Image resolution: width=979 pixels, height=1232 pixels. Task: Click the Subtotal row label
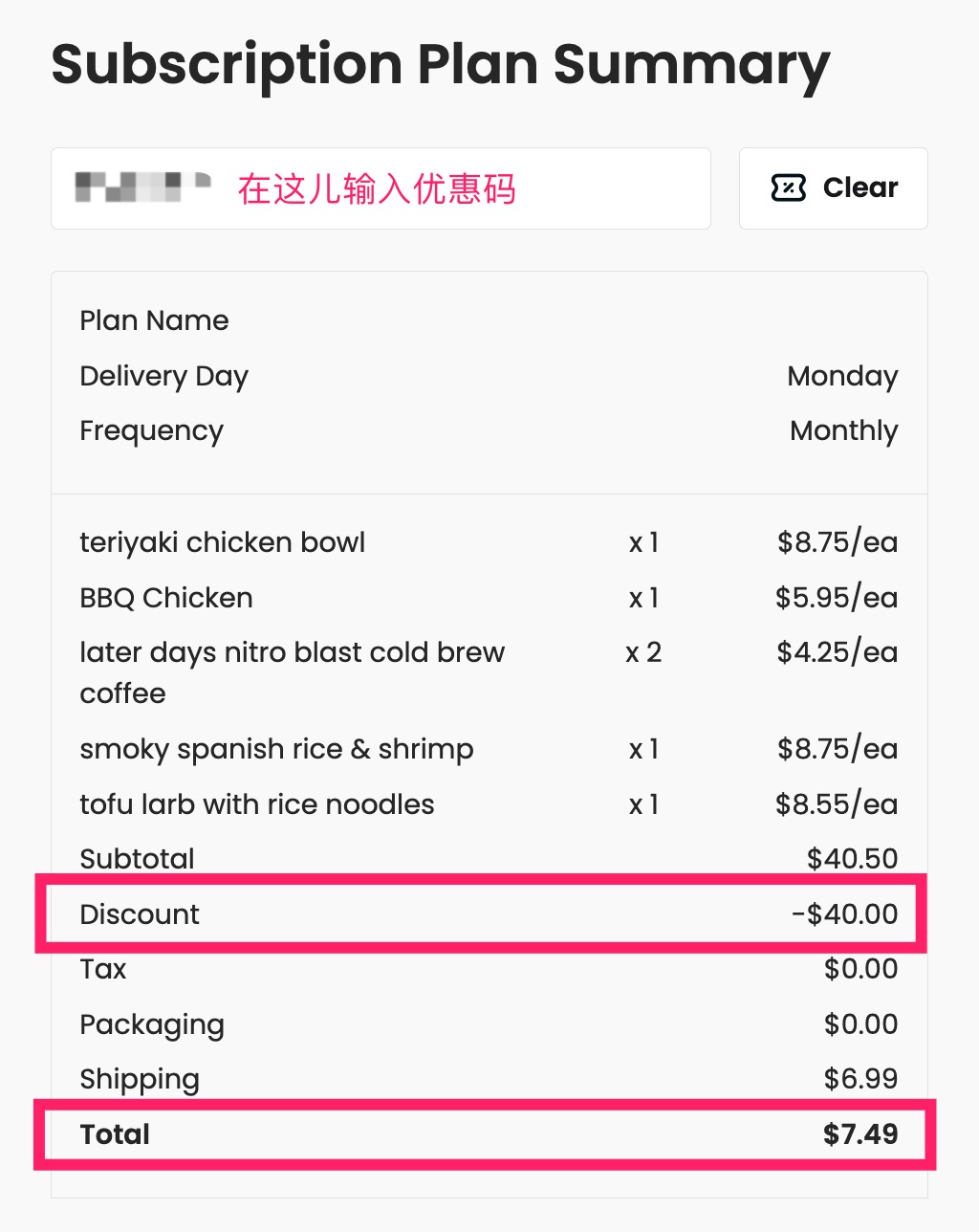[x=137, y=858]
